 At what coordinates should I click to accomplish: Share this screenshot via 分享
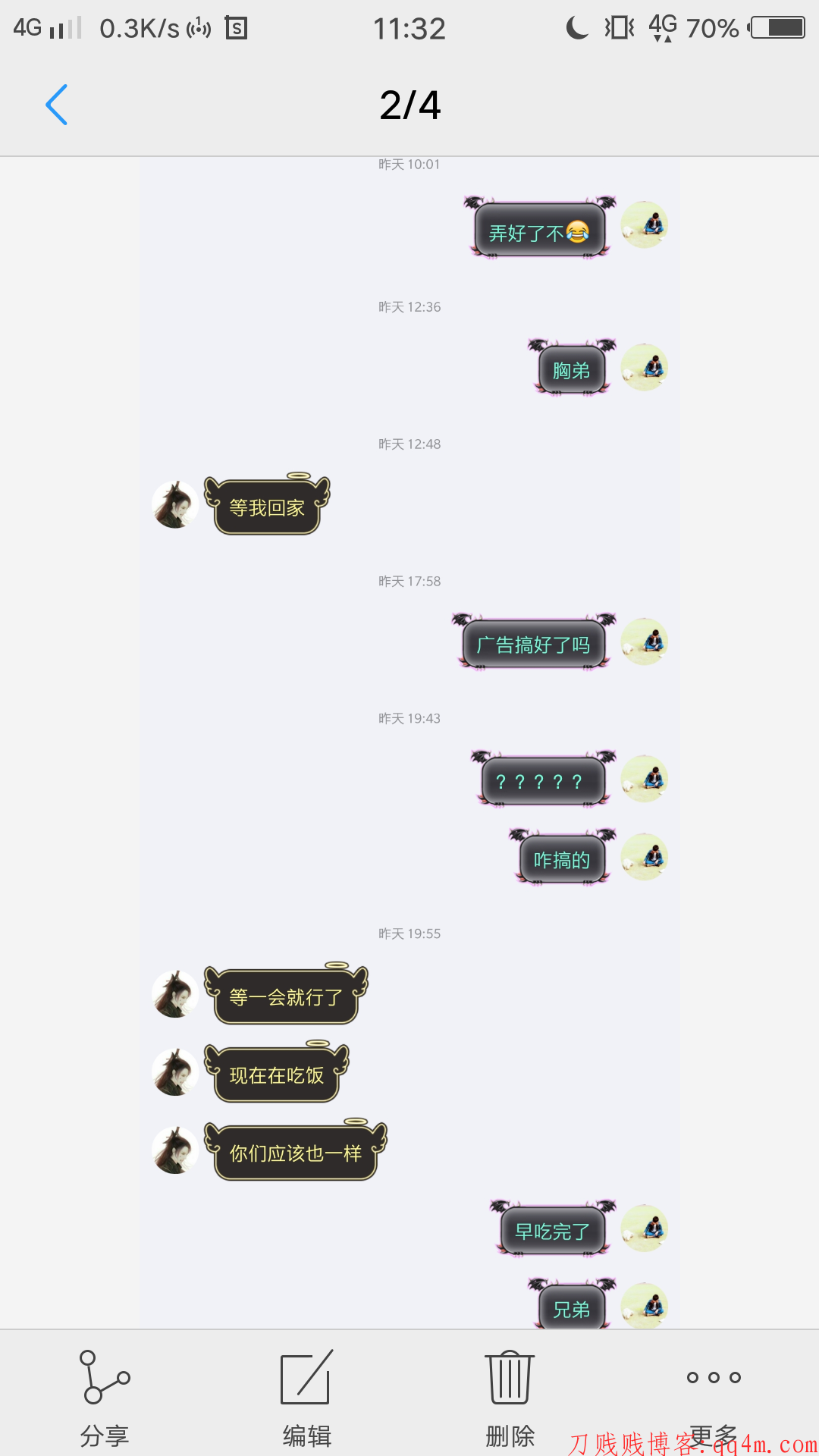coord(105,1397)
